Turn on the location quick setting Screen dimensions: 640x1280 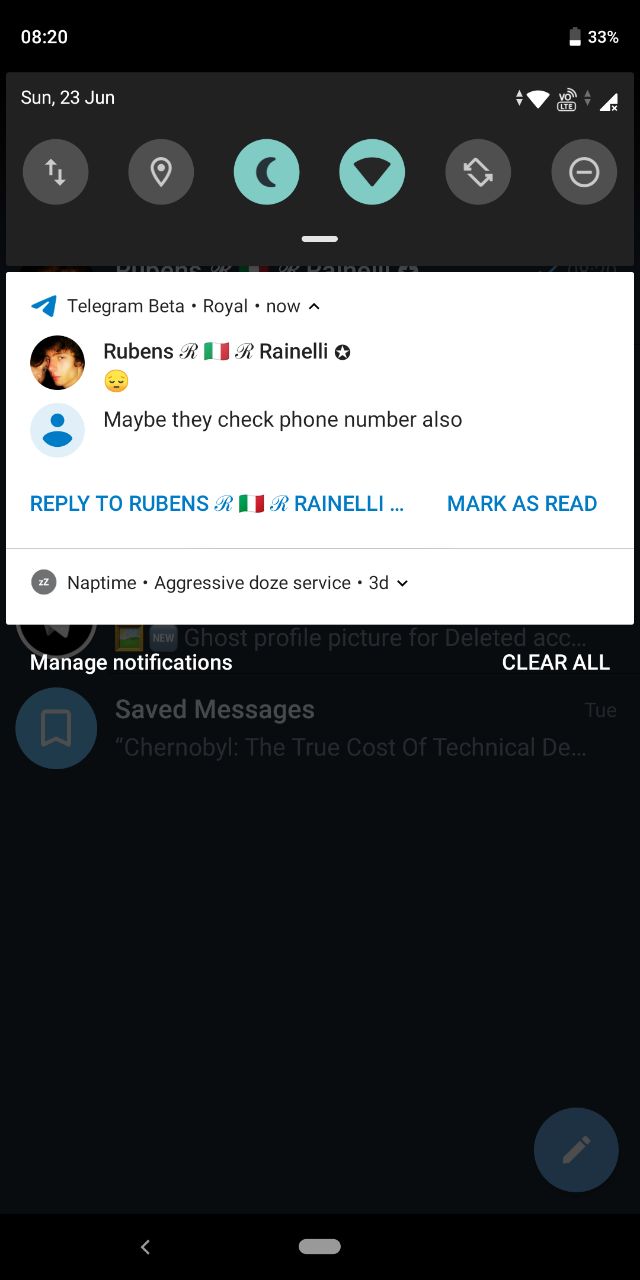click(x=161, y=173)
